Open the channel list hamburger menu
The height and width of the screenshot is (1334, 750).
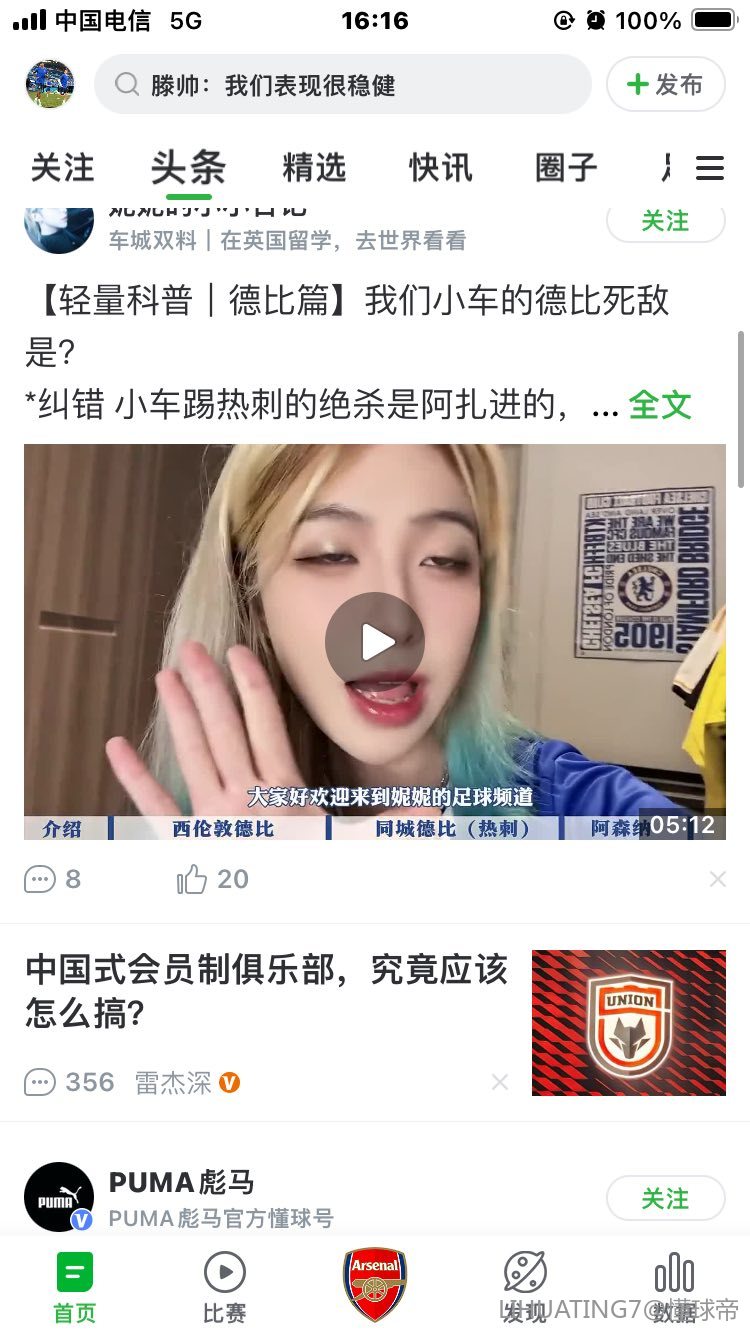[710, 168]
